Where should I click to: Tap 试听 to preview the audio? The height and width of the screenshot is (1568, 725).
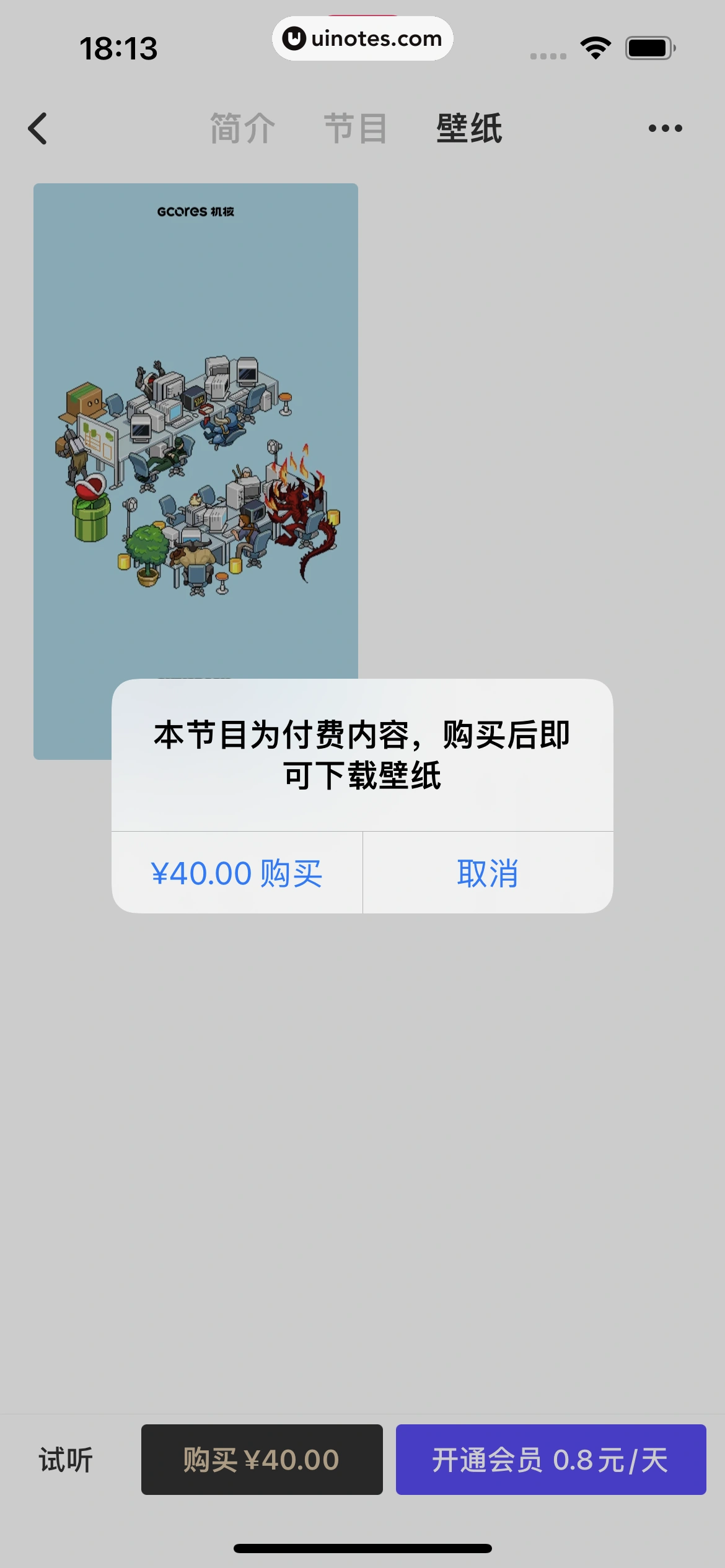(x=66, y=1460)
